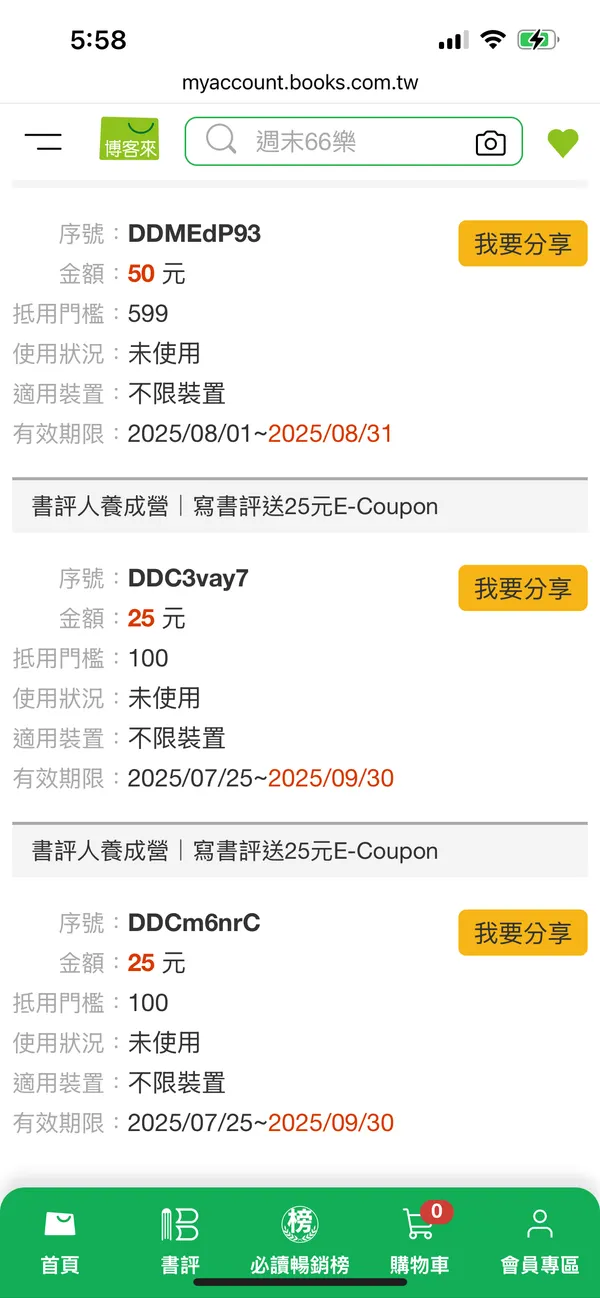Switch to the 首頁 tab

point(60,1240)
